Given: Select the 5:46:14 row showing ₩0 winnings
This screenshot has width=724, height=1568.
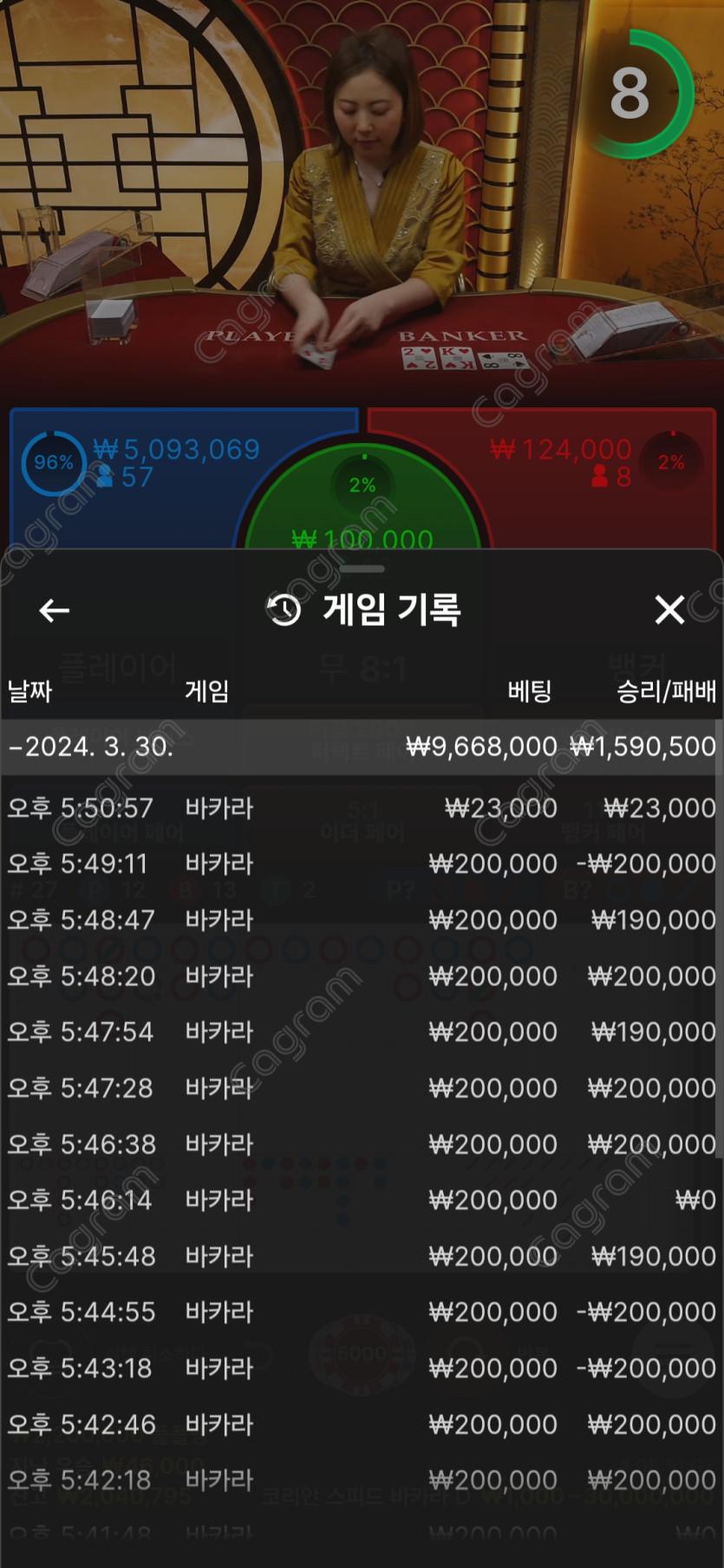Looking at the screenshot, I should (362, 1200).
